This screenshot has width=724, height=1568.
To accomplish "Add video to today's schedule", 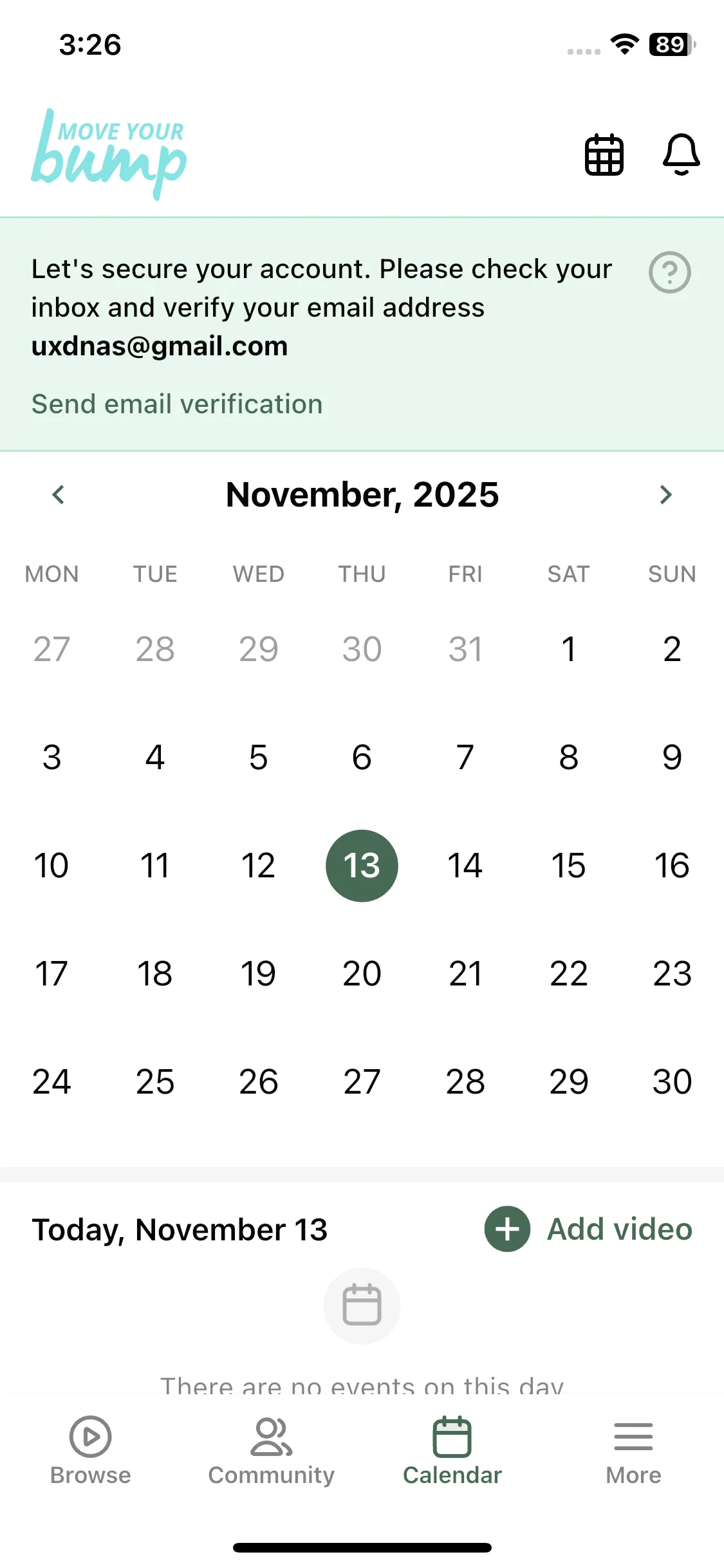I will click(x=588, y=1229).
